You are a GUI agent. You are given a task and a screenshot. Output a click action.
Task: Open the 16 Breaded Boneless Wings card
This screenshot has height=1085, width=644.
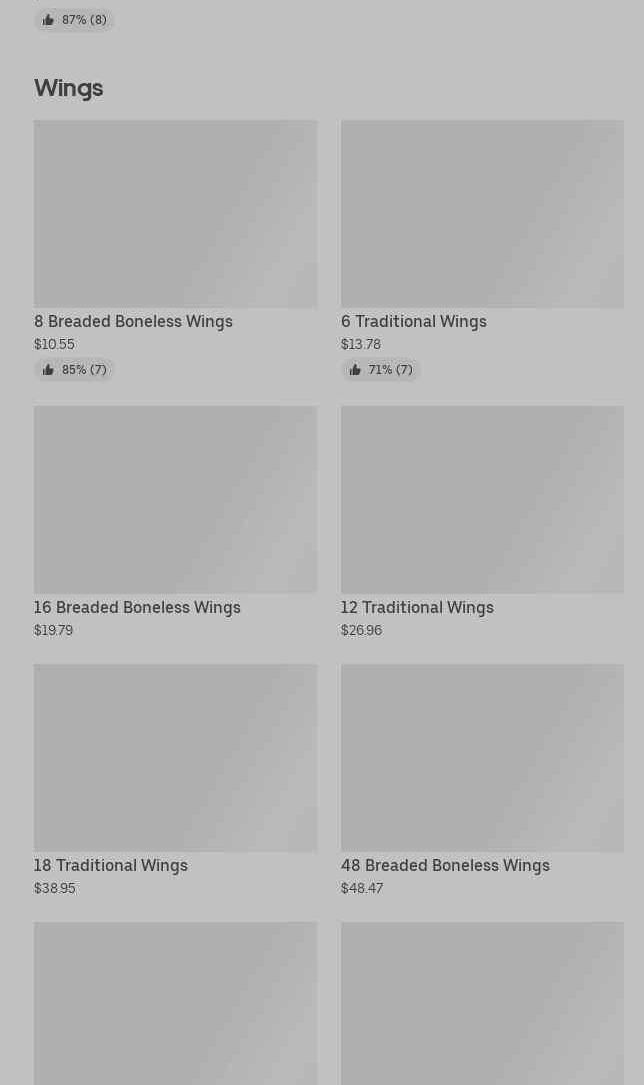click(x=175, y=522)
